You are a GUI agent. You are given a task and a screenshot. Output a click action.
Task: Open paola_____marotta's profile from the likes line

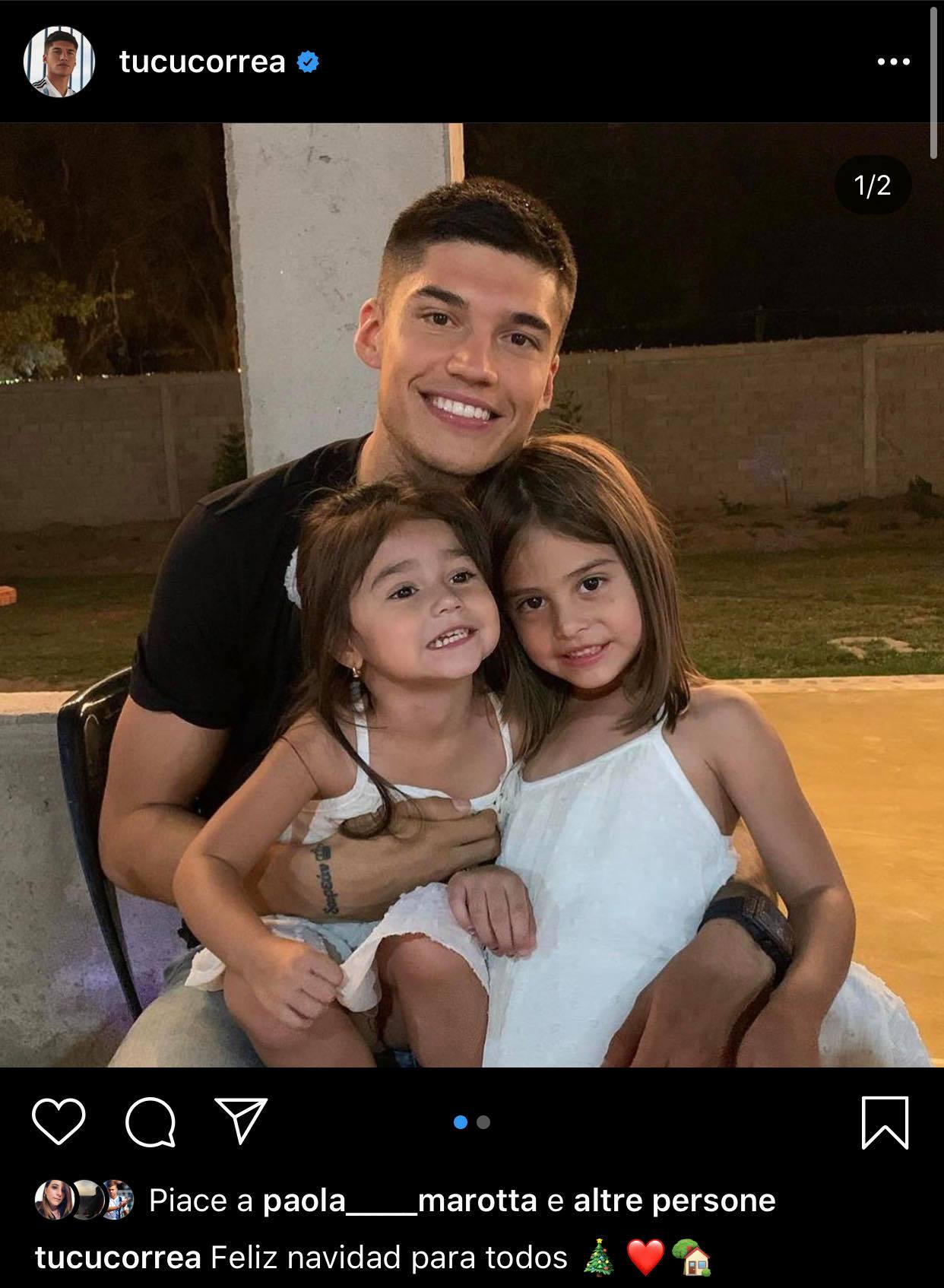pyautogui.click(x=399, y=1201)
